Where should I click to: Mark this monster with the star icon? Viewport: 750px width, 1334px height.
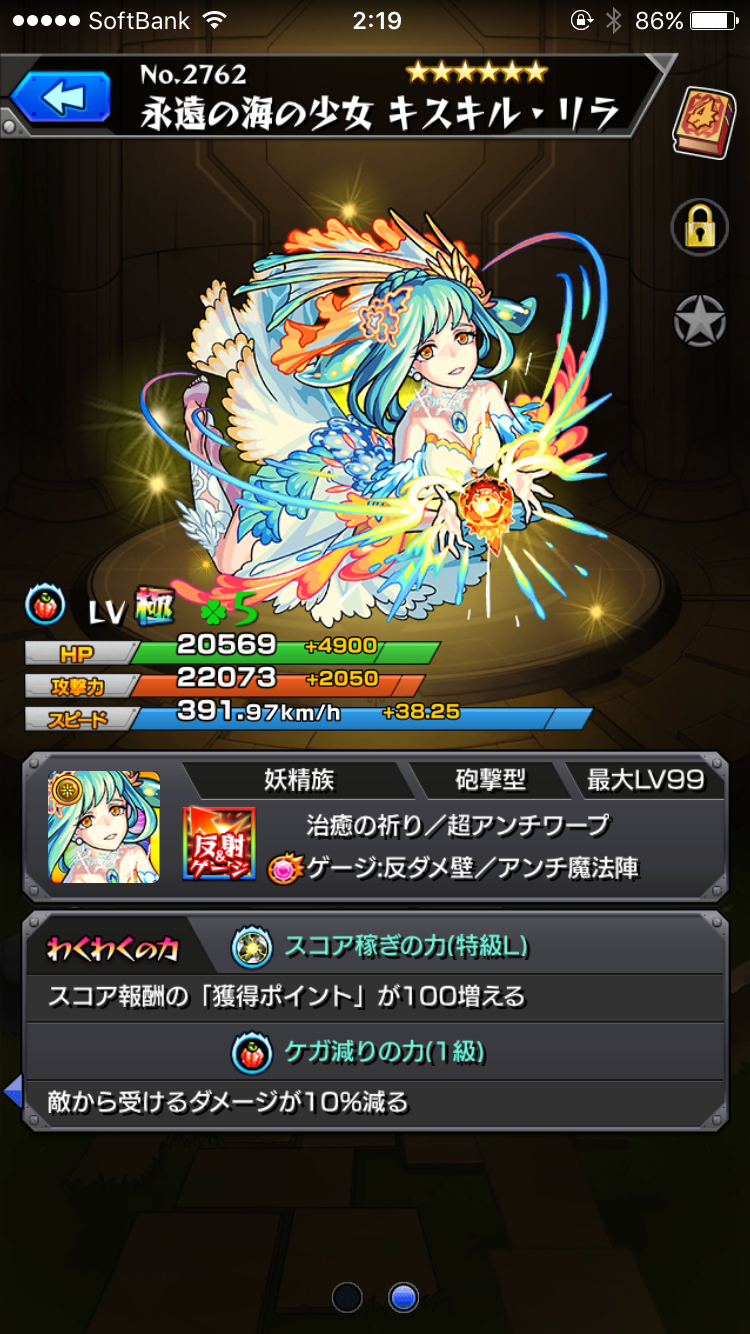click(698, 321)
